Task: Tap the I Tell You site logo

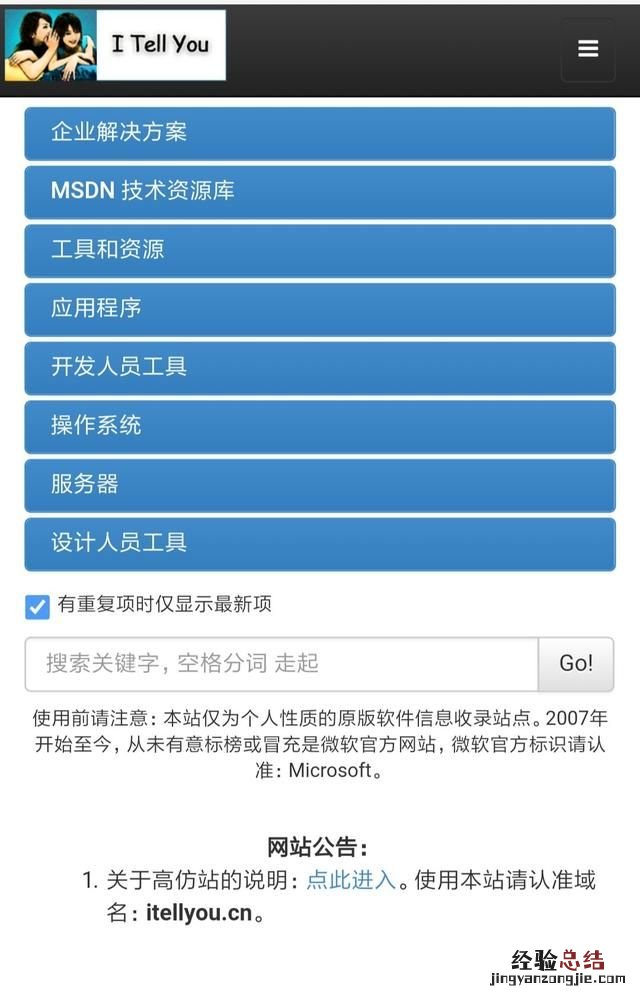Action: click(115, 45)
